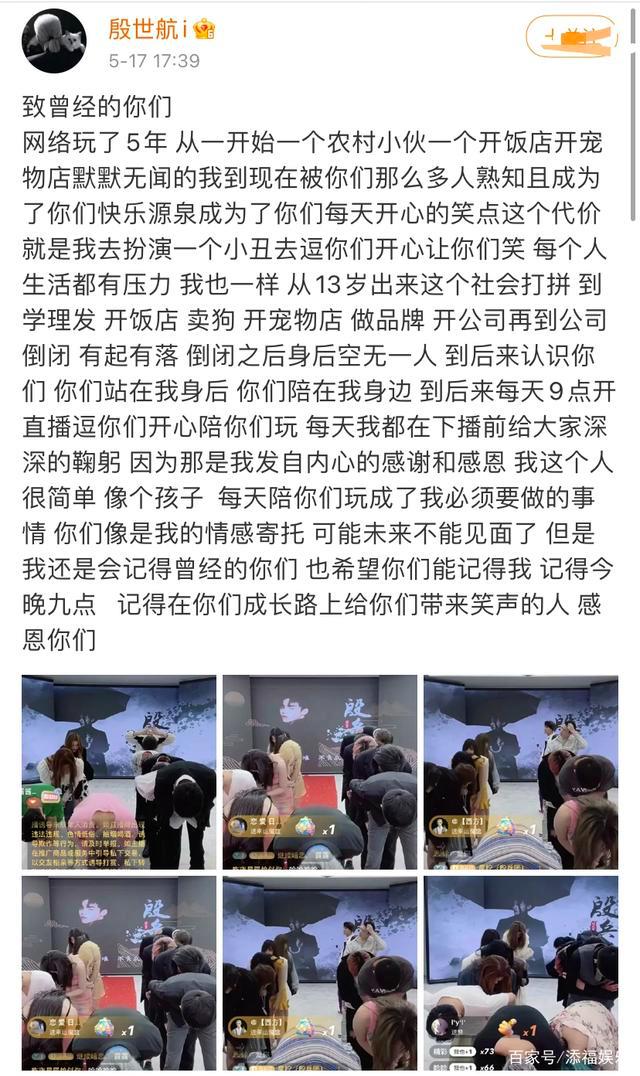View the second photo of the post

click(x=320, y=772)
